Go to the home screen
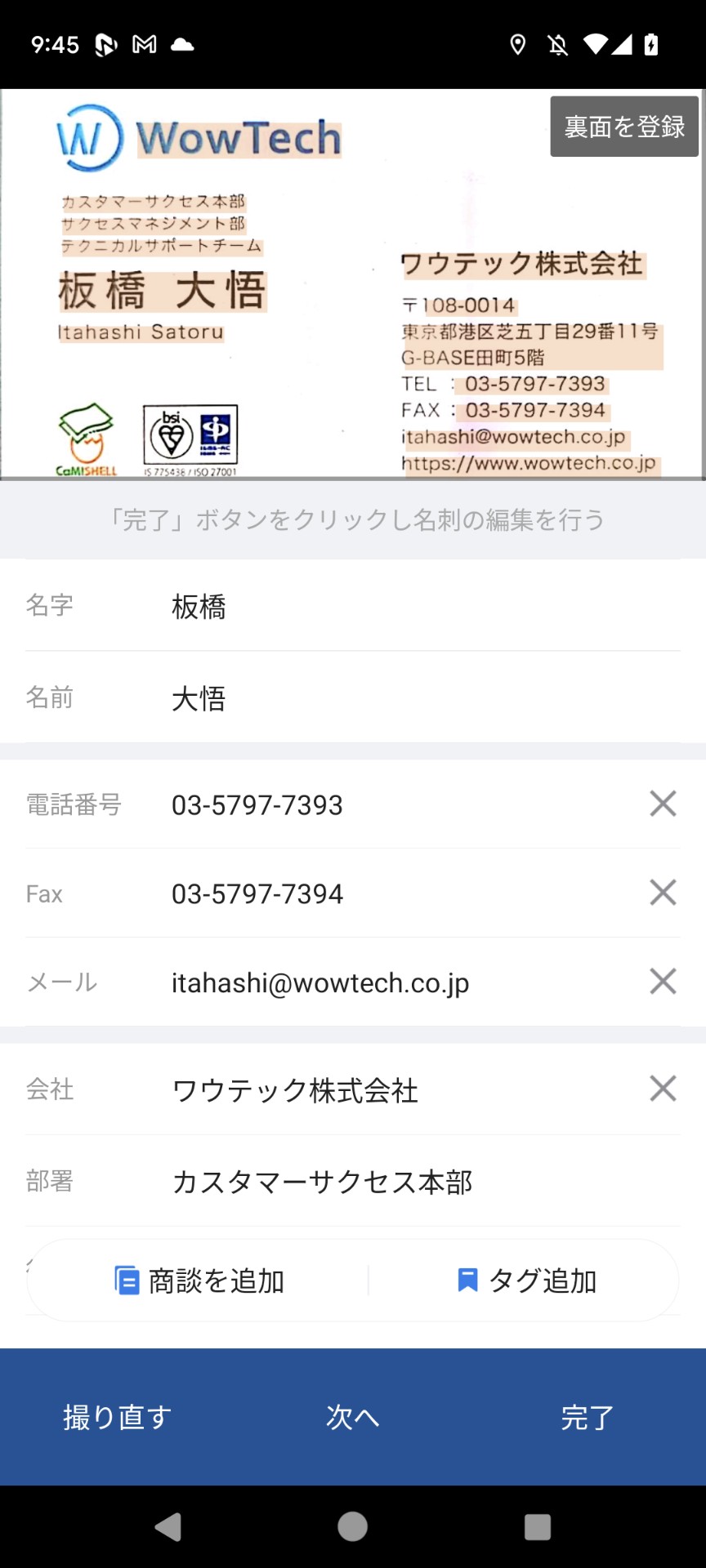The image size is (706, 1568). click(x=352, y=1526)
